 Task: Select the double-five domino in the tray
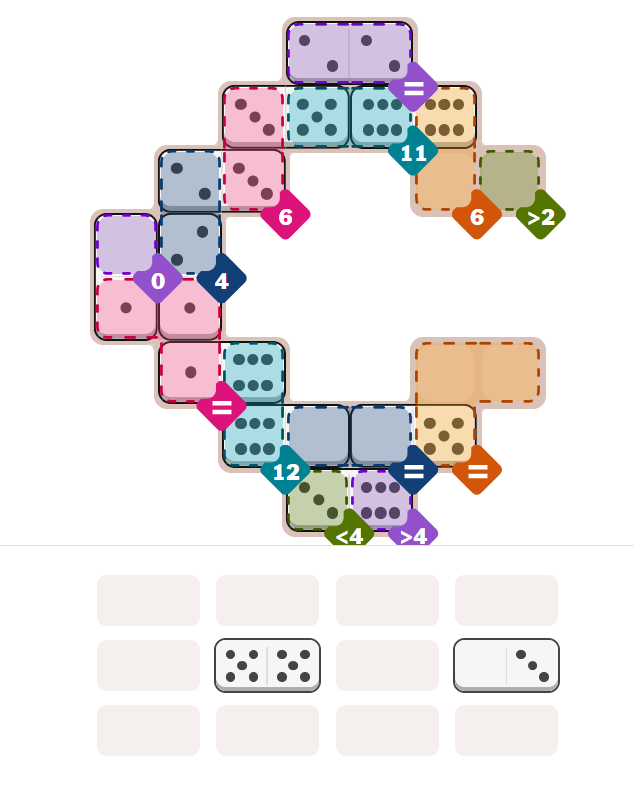(267, 665)
